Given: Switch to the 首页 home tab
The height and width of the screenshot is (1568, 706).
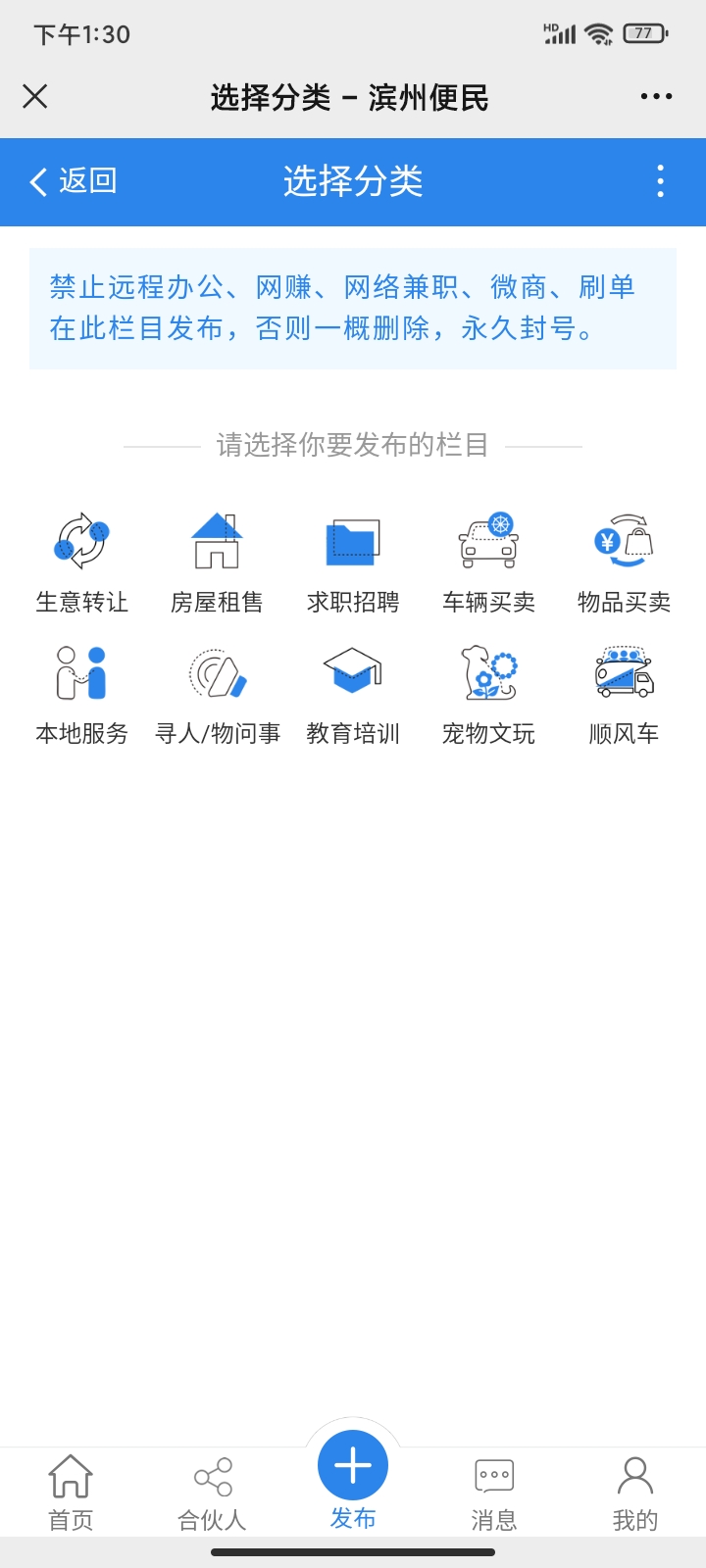Looking at the screenshot, I should click(69, 1490).
